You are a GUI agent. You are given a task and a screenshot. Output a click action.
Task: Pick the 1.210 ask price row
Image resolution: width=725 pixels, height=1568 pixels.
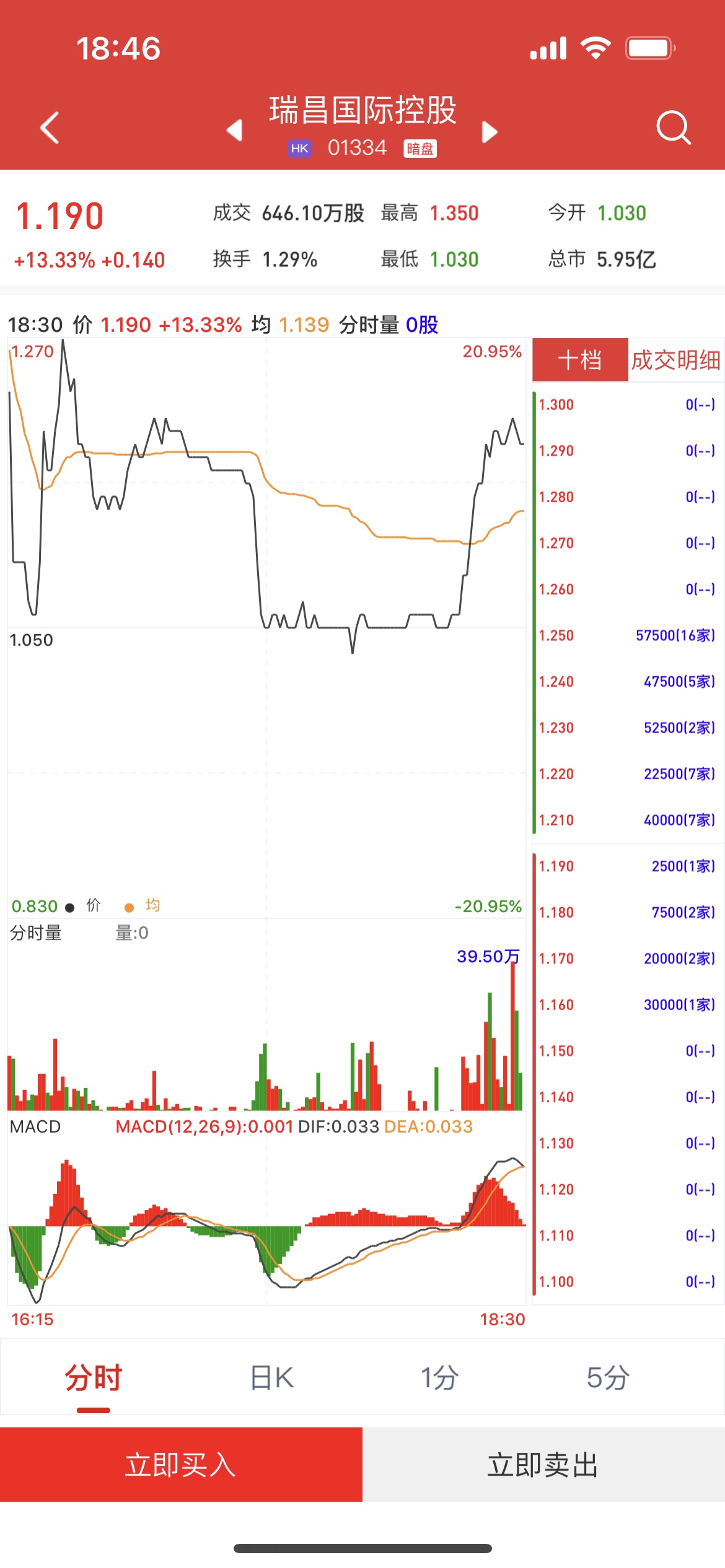click(627, 820)
